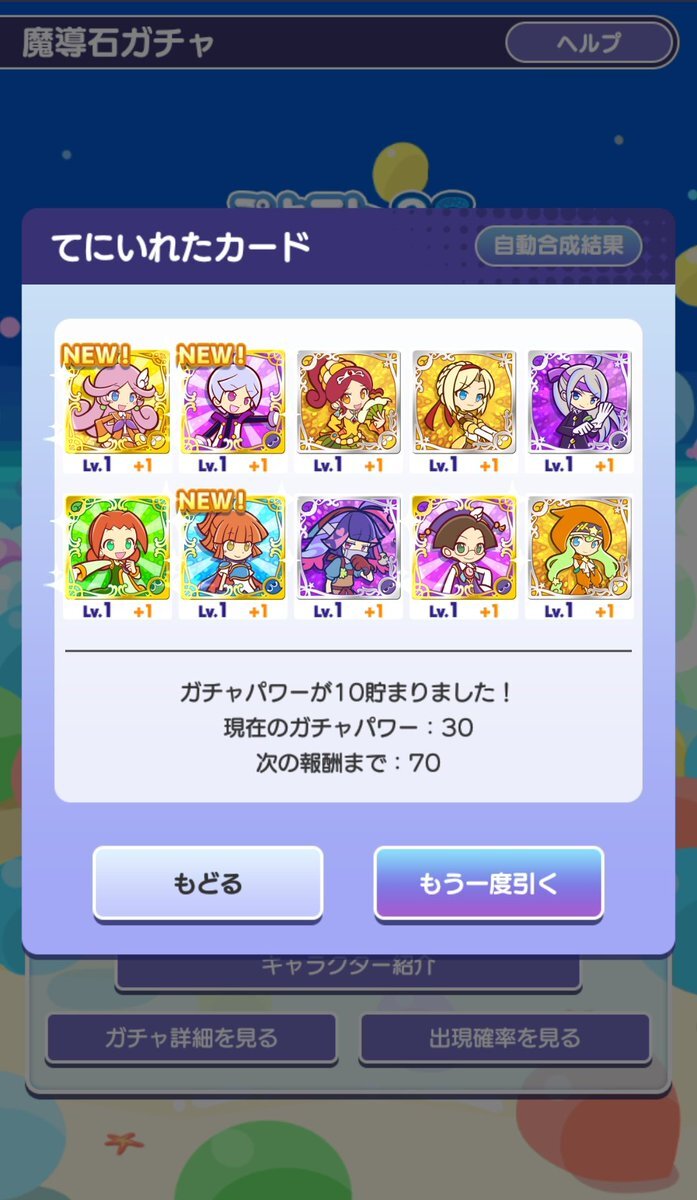Pull again with もう一度引く
Image resolution: width=697 pixels, height=1200 pixels.
[489, 884]
